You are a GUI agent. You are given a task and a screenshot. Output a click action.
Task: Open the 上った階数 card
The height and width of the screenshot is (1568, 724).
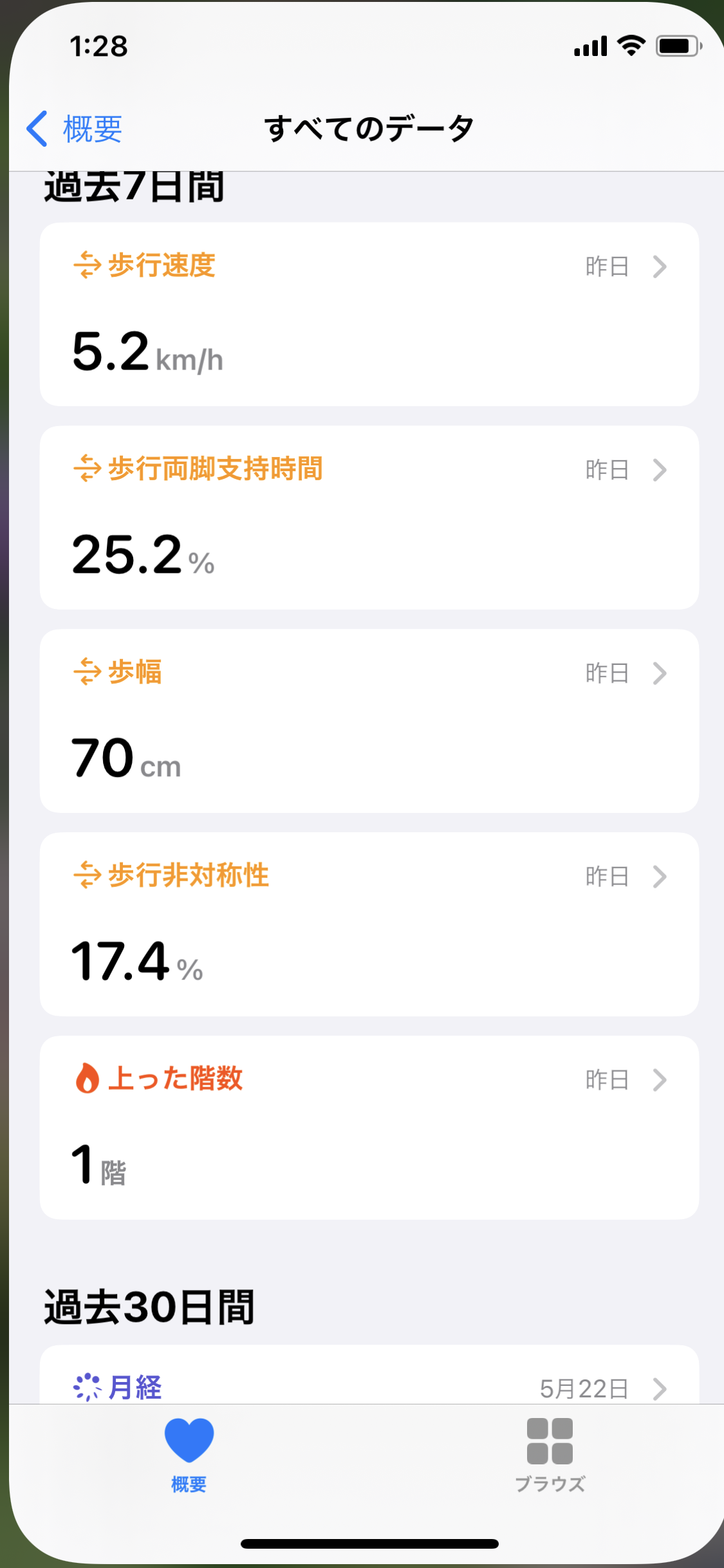(369, 1128)
